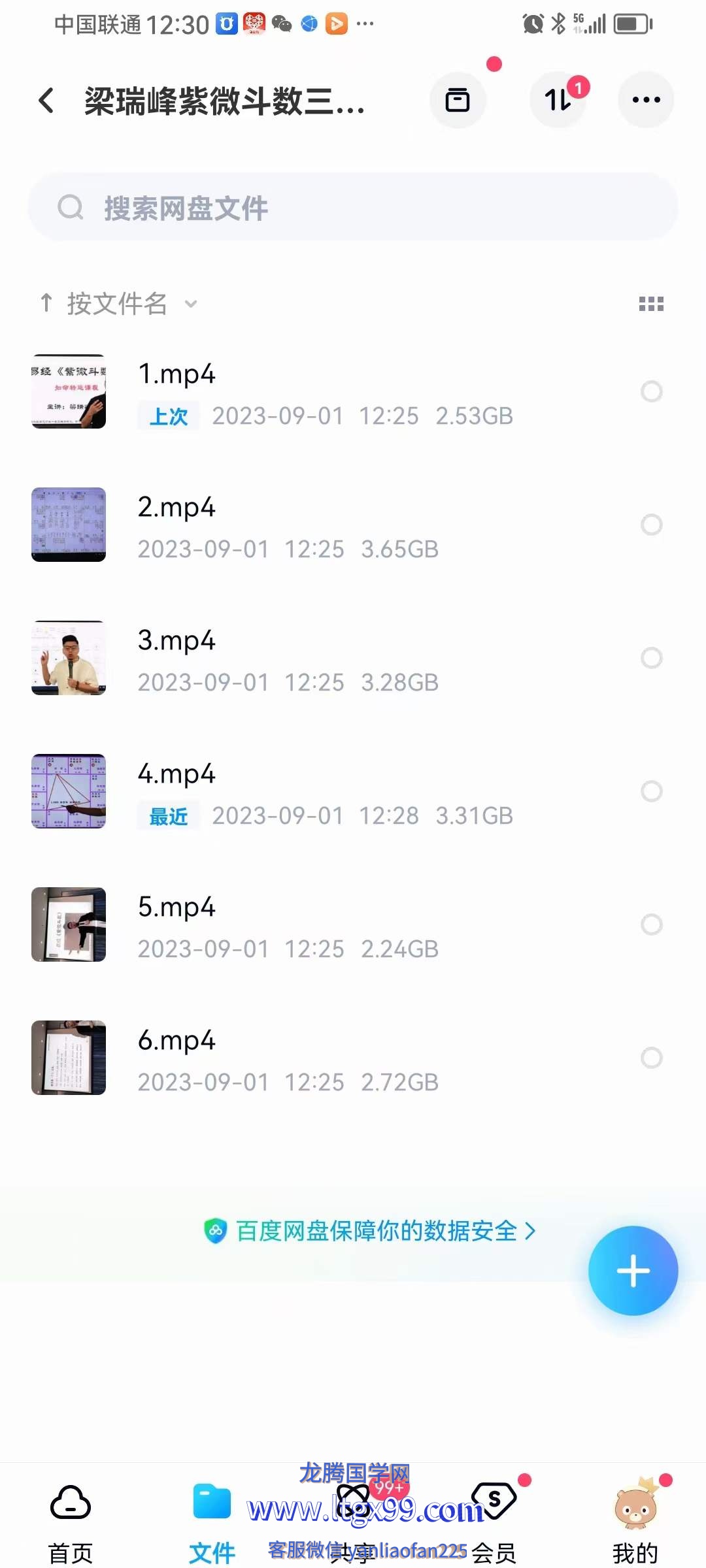
Task: Tap the blue plus floating button
Action: (633, 1271)
